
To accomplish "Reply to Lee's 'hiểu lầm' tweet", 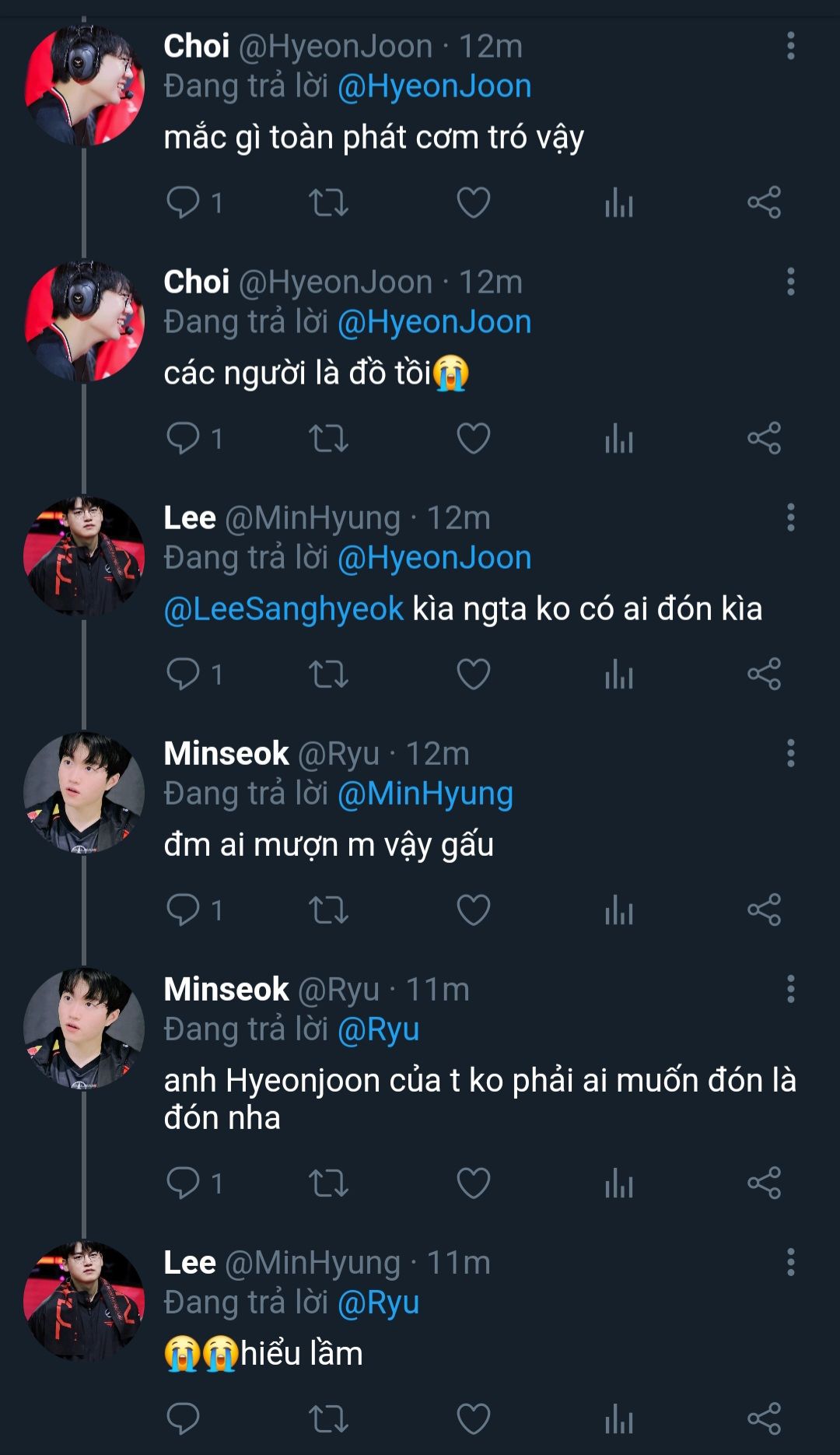I will [x=184, y=1419].
